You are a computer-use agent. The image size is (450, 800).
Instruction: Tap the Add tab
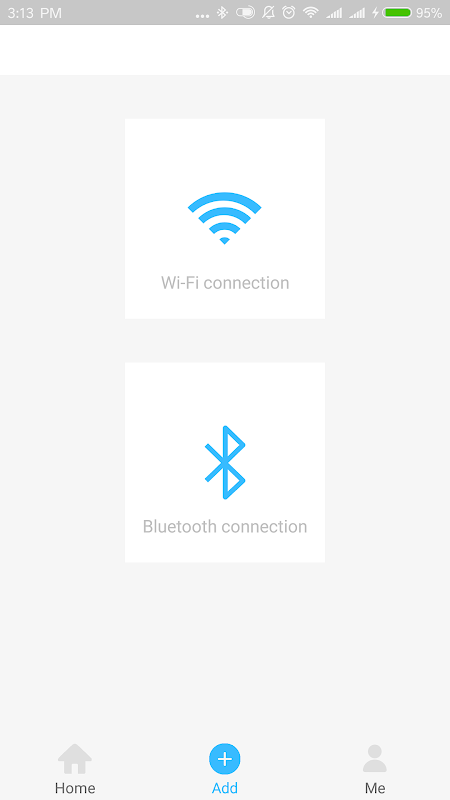coord(224,769)
